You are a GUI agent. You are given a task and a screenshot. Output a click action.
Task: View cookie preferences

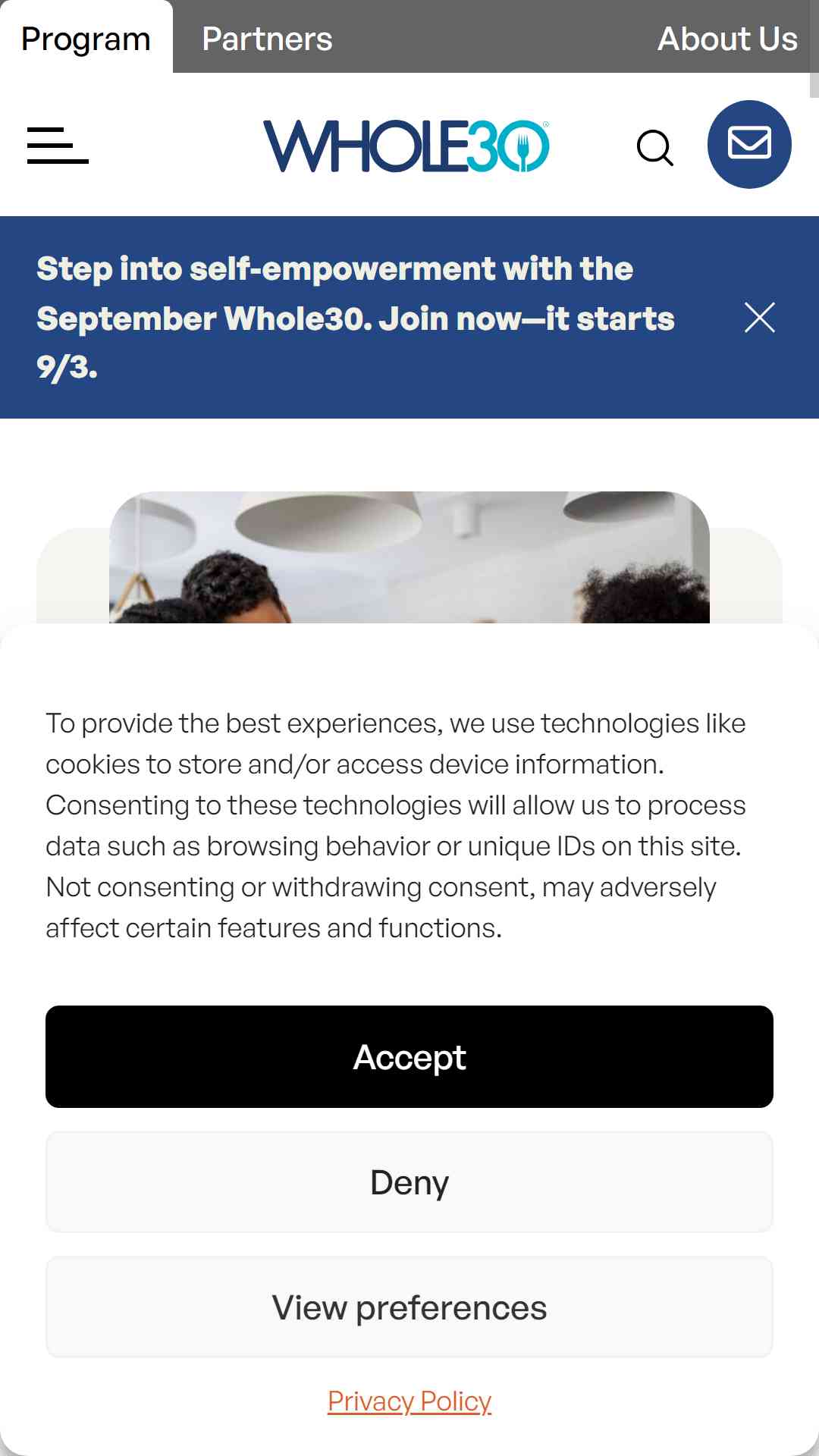(x=409, y=1307)
